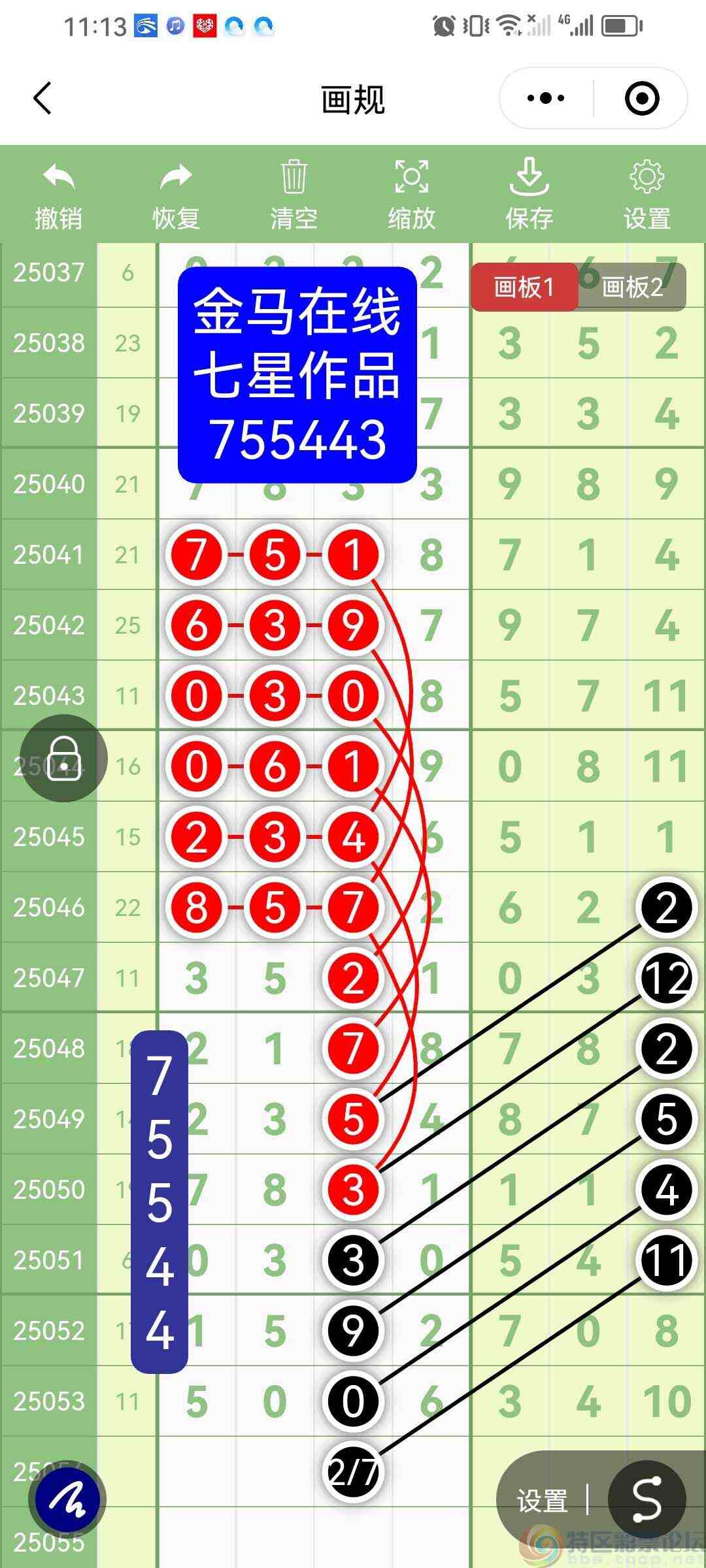
Task: Select the 缩放 zoom tool
Action: 411,195
